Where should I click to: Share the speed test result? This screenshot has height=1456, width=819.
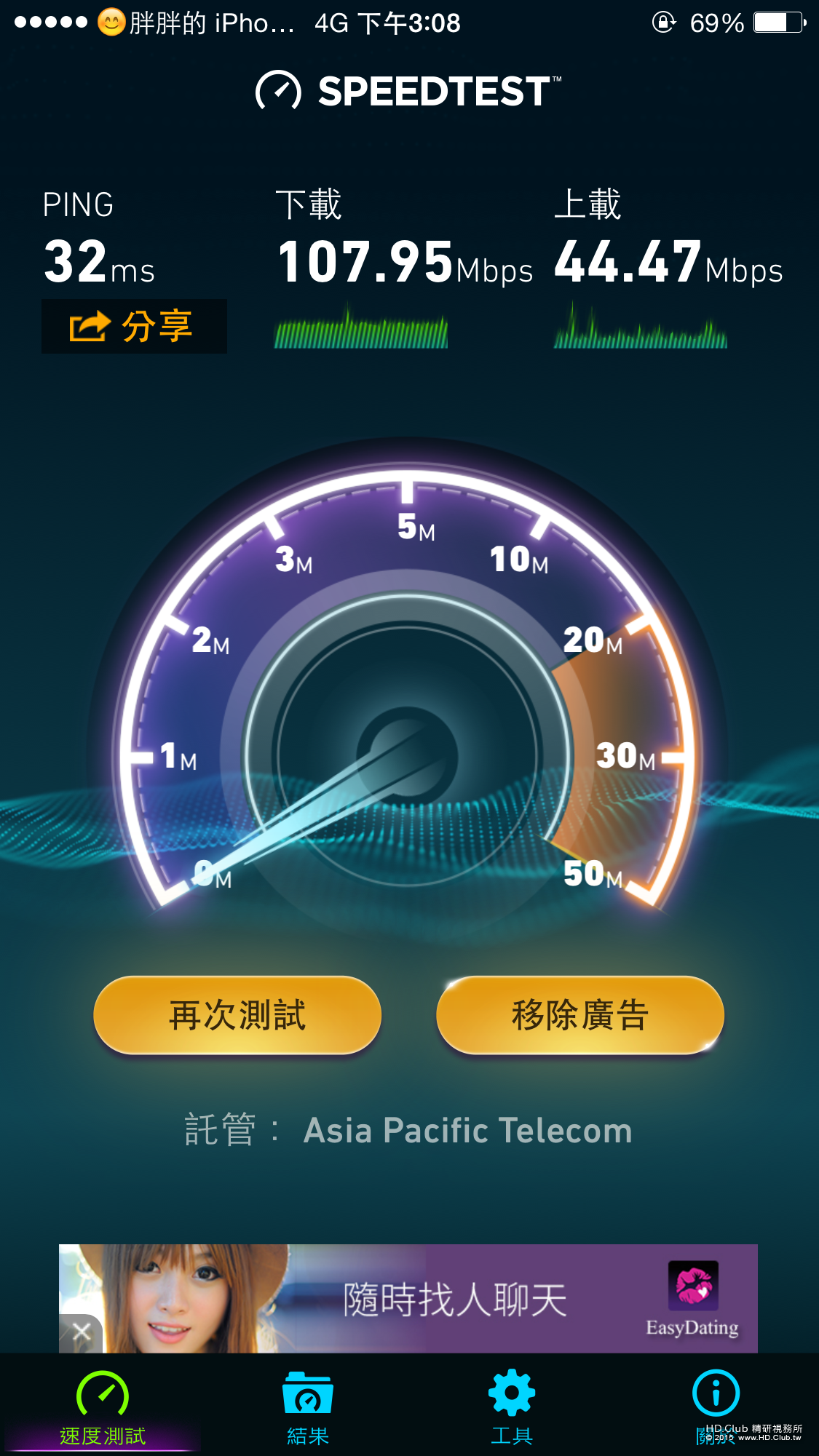[134, 326]
